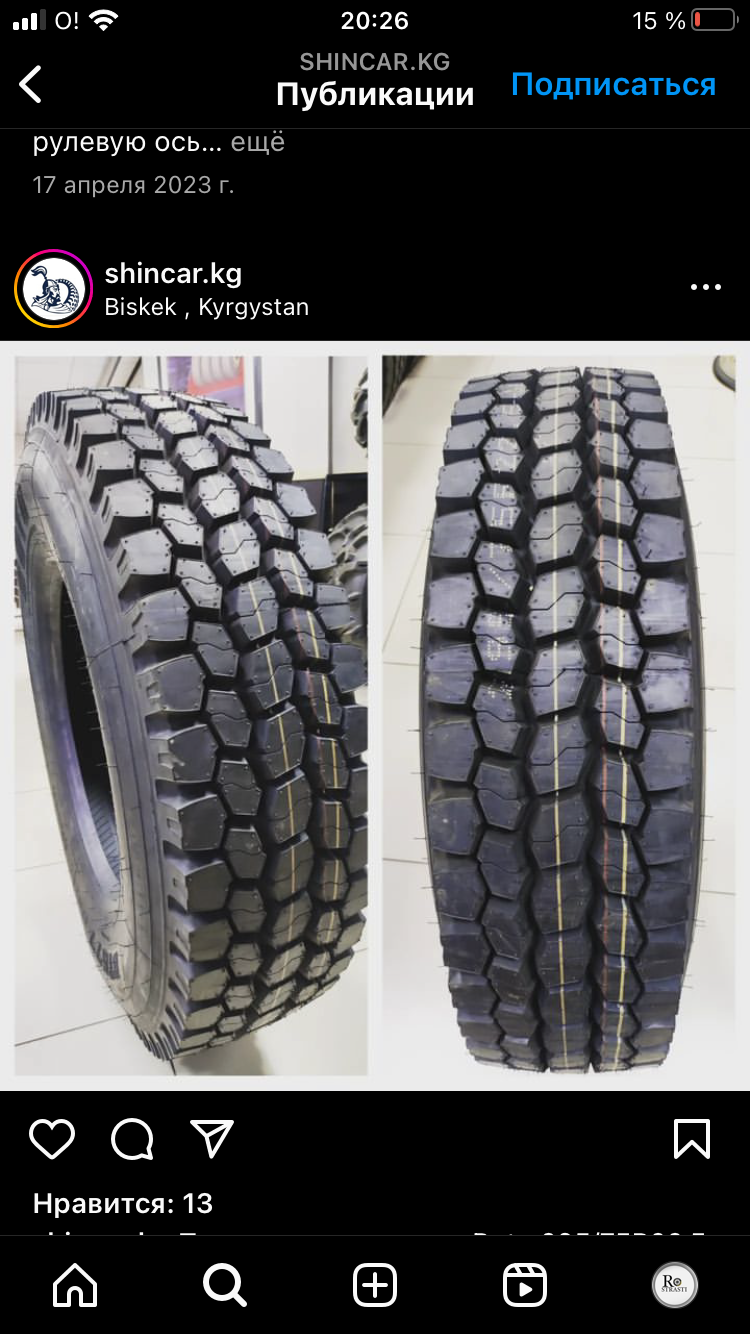
Task: Save the post with bookmark icon
Action: [x=692, y=1139]
